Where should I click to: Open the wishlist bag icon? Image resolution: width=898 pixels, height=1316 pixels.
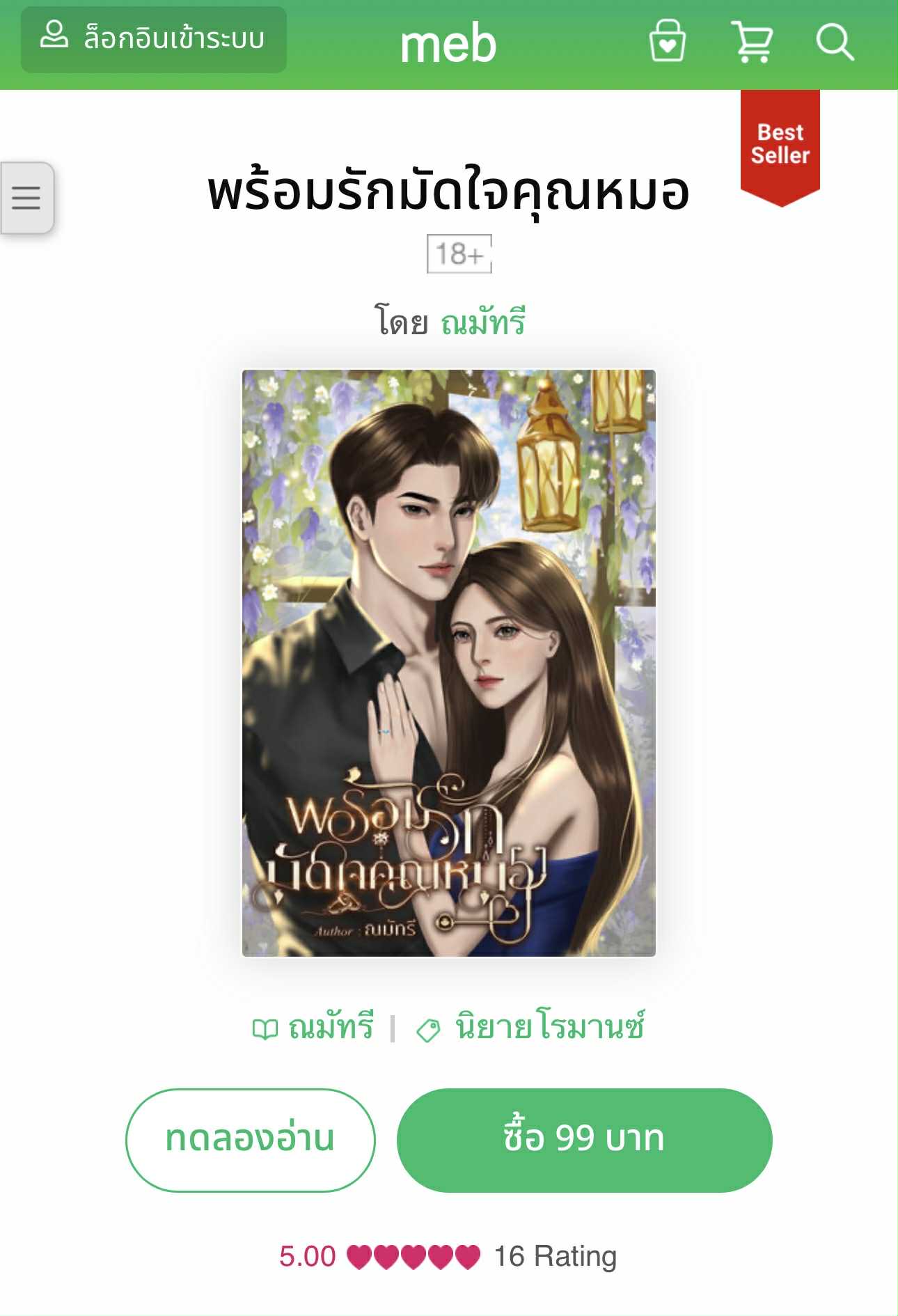pyautogui.click(x=667, y=42)
